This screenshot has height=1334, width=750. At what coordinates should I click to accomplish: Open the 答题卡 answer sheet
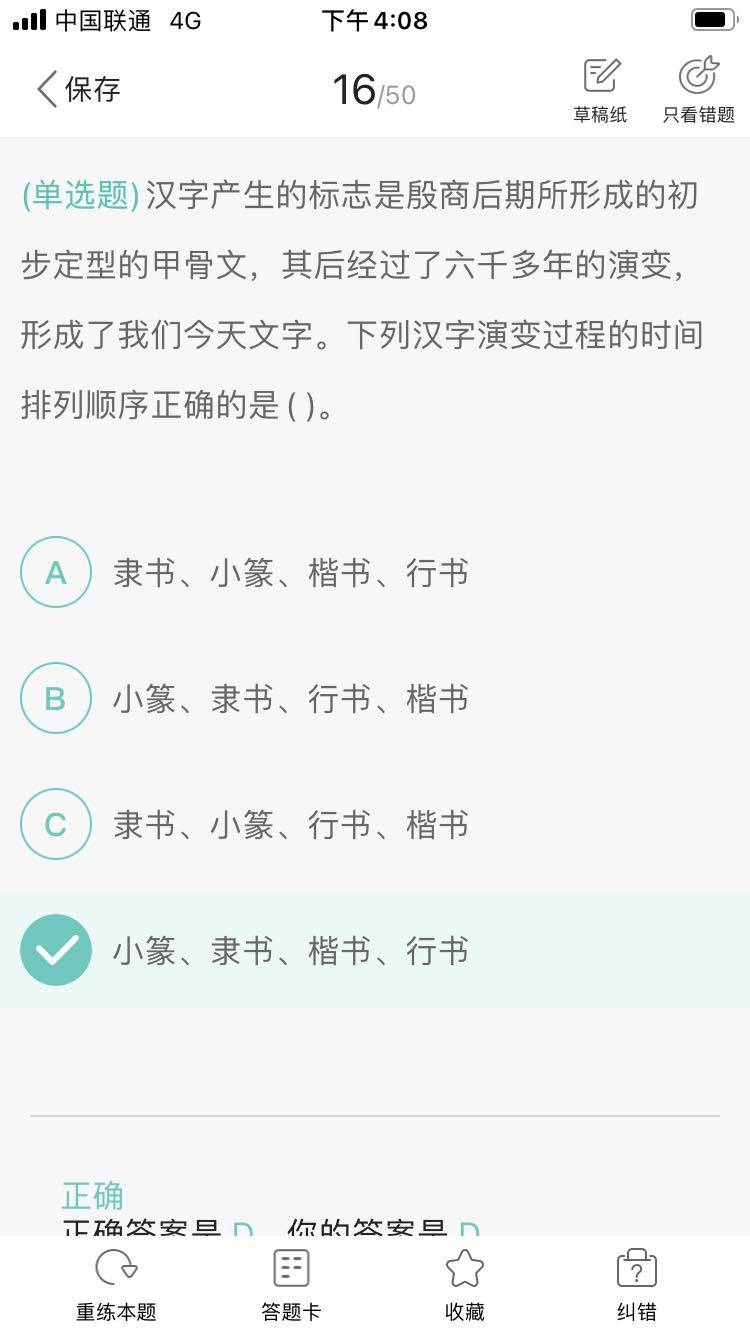click(291, 1284)
